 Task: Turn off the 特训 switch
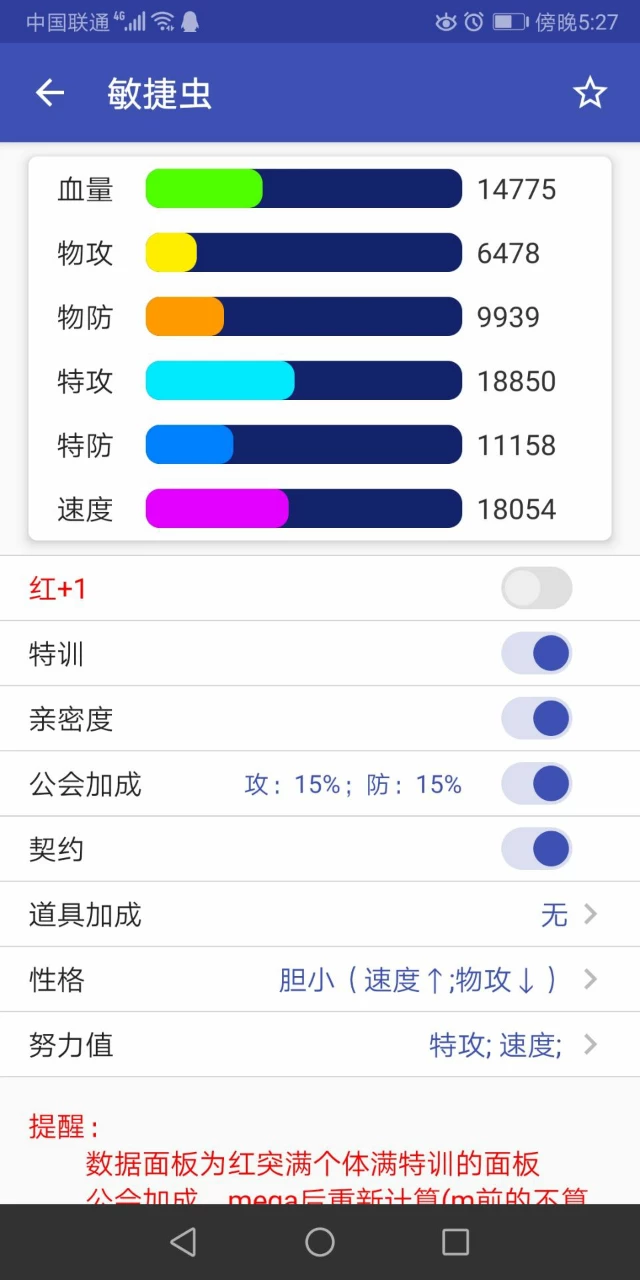(x=536, y=654)
